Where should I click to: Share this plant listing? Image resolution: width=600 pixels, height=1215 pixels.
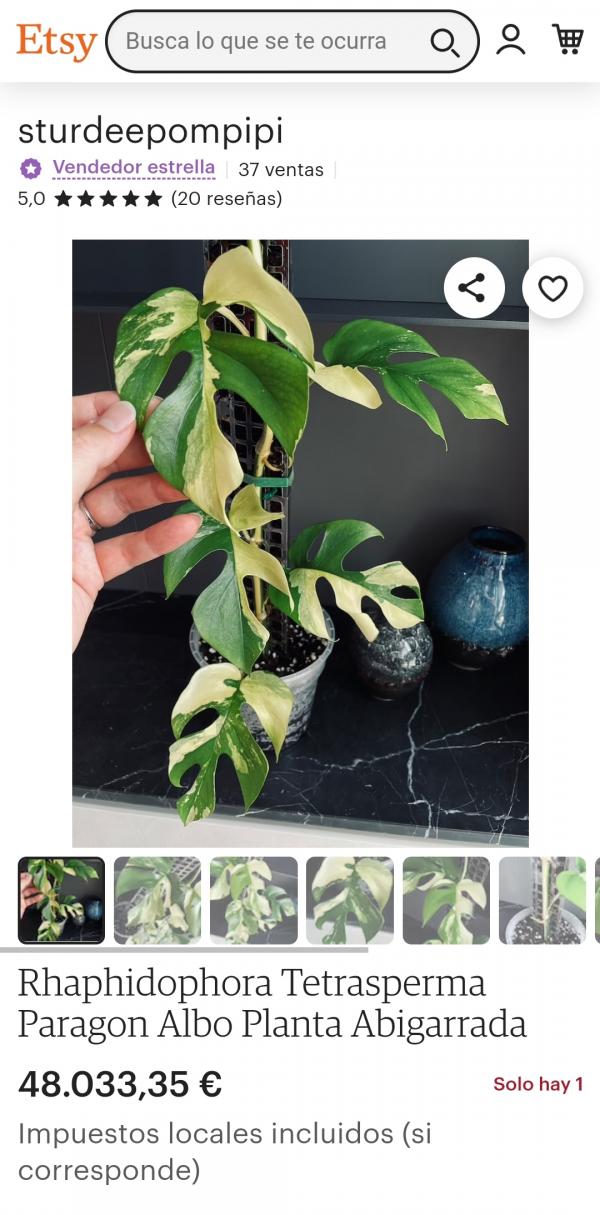pos(473,289)
